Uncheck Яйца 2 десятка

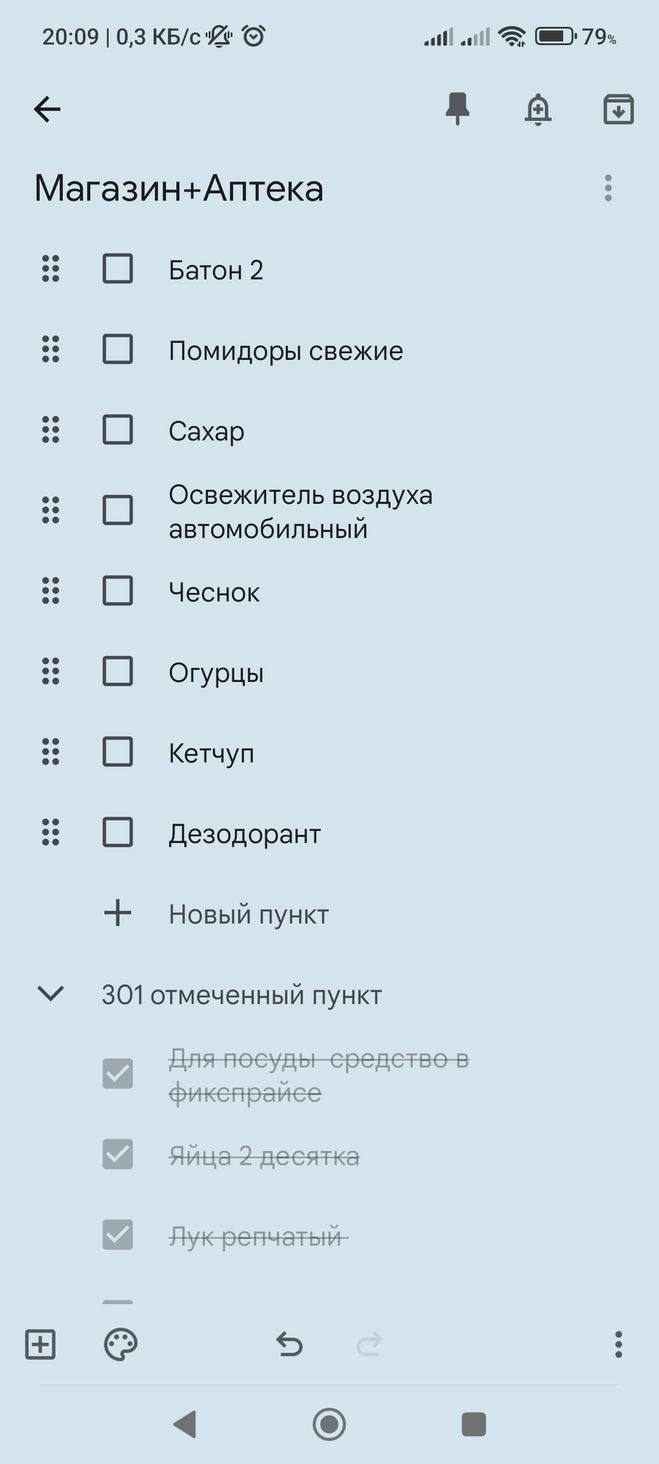[118, 1155]
